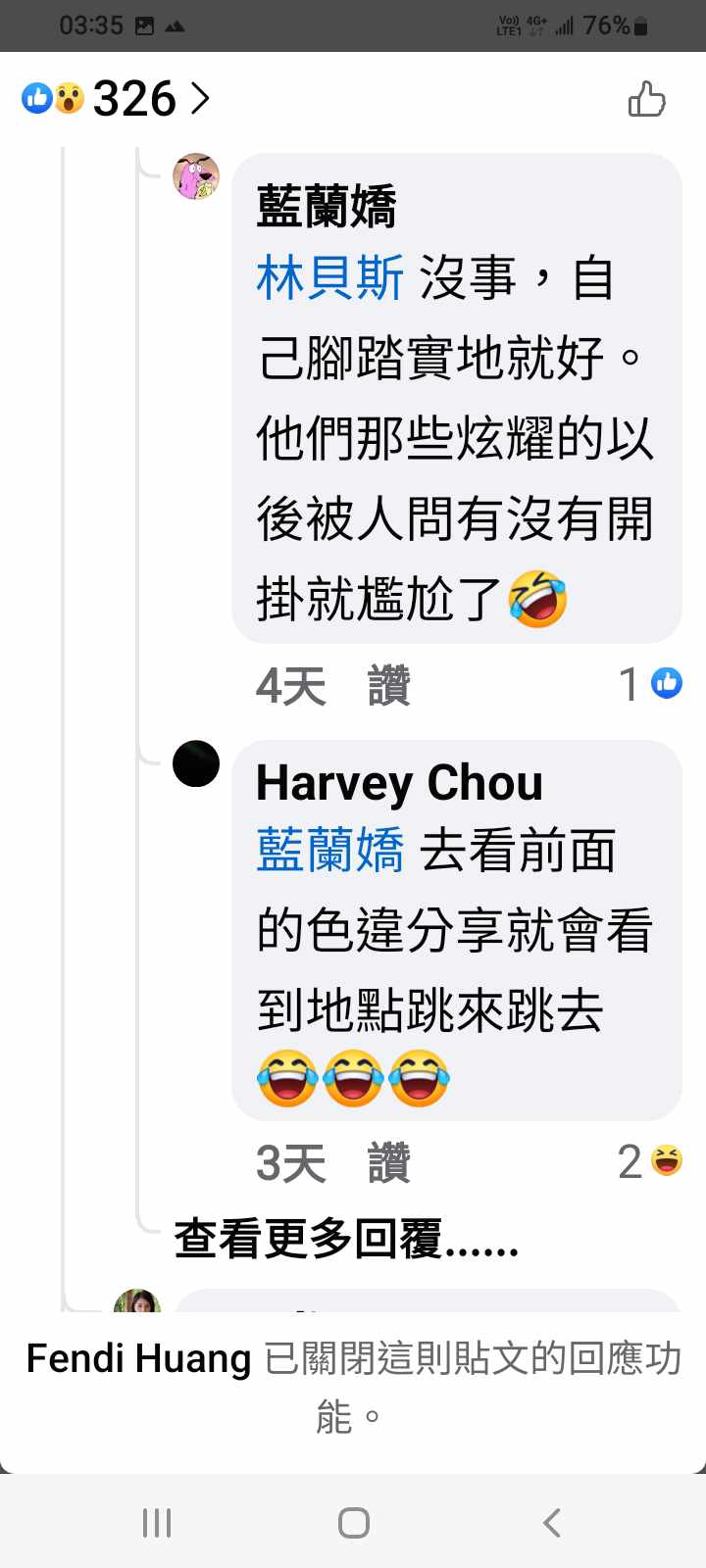Open the mentioned 藍蘭嬌 link in Harvey's reply
This screenshot has width=706, height=1568.
pos(329,850)
